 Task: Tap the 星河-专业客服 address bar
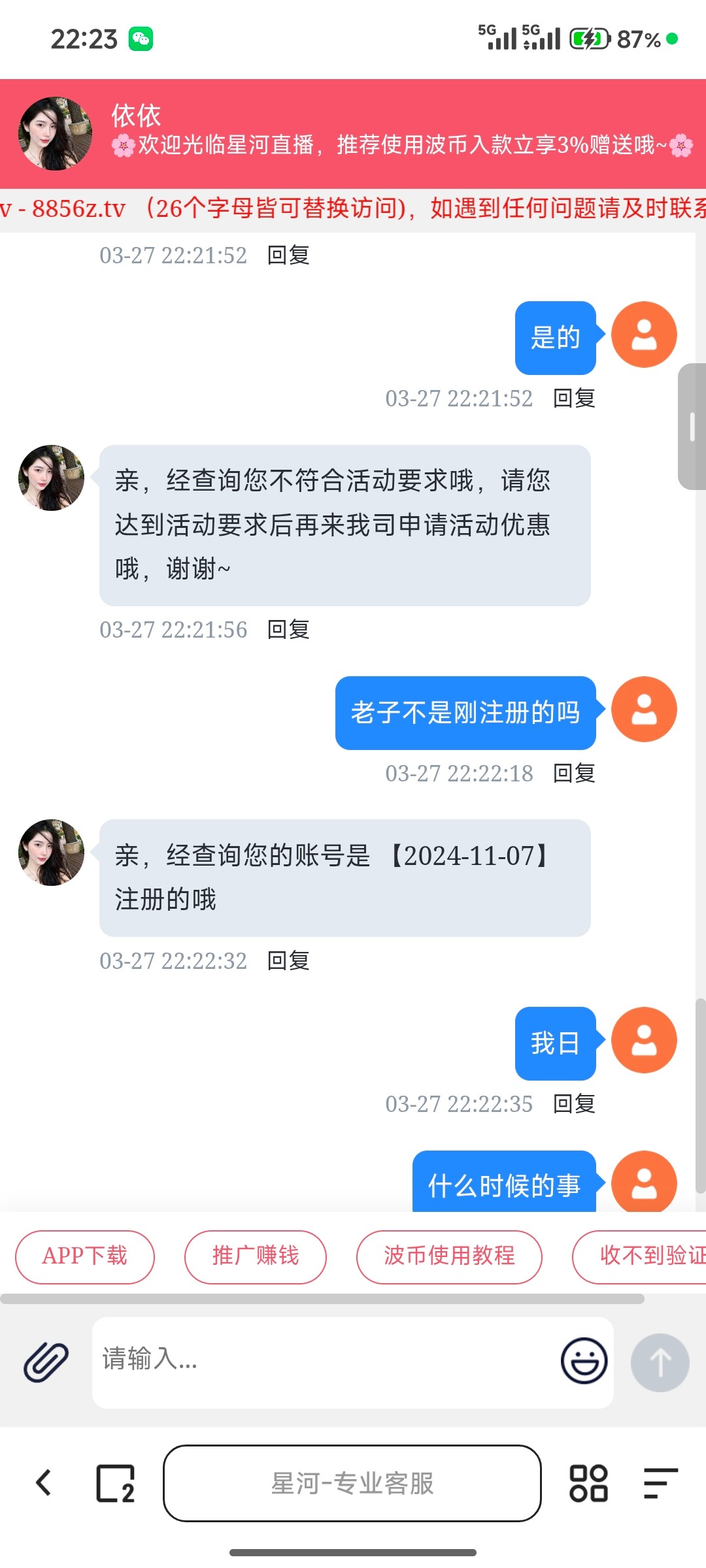click(352, 1483)
